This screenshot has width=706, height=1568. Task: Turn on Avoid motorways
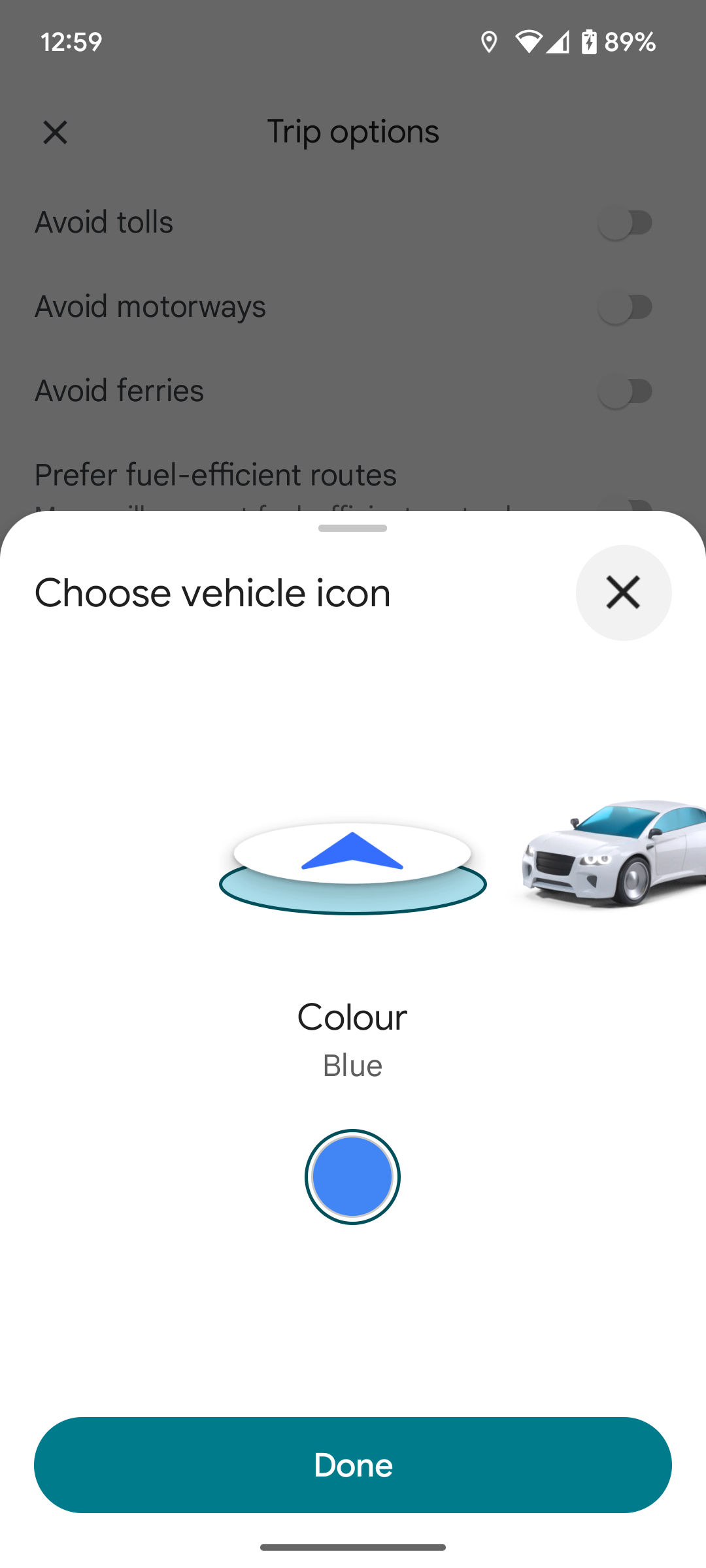click(624, 306)
